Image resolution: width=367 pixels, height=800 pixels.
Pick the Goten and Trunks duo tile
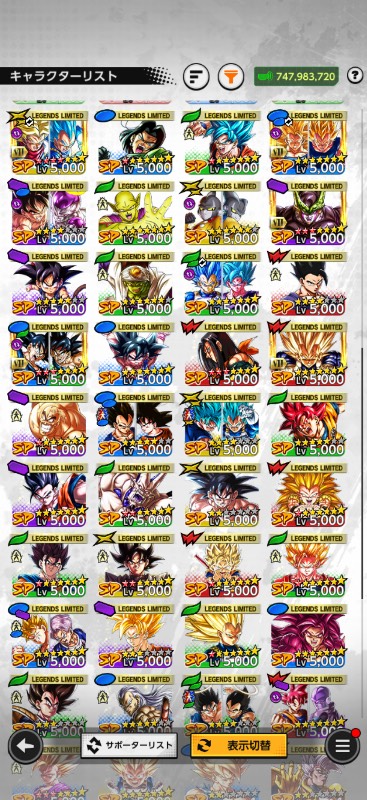pos(48,636)
